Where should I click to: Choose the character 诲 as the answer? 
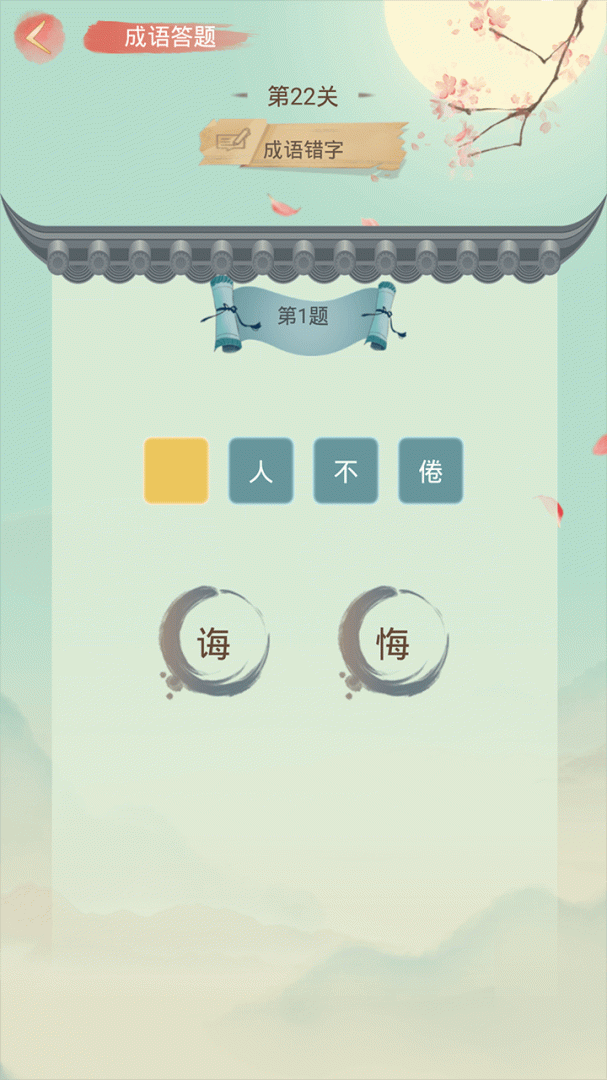pyautogui.click(x=214, y=643)
